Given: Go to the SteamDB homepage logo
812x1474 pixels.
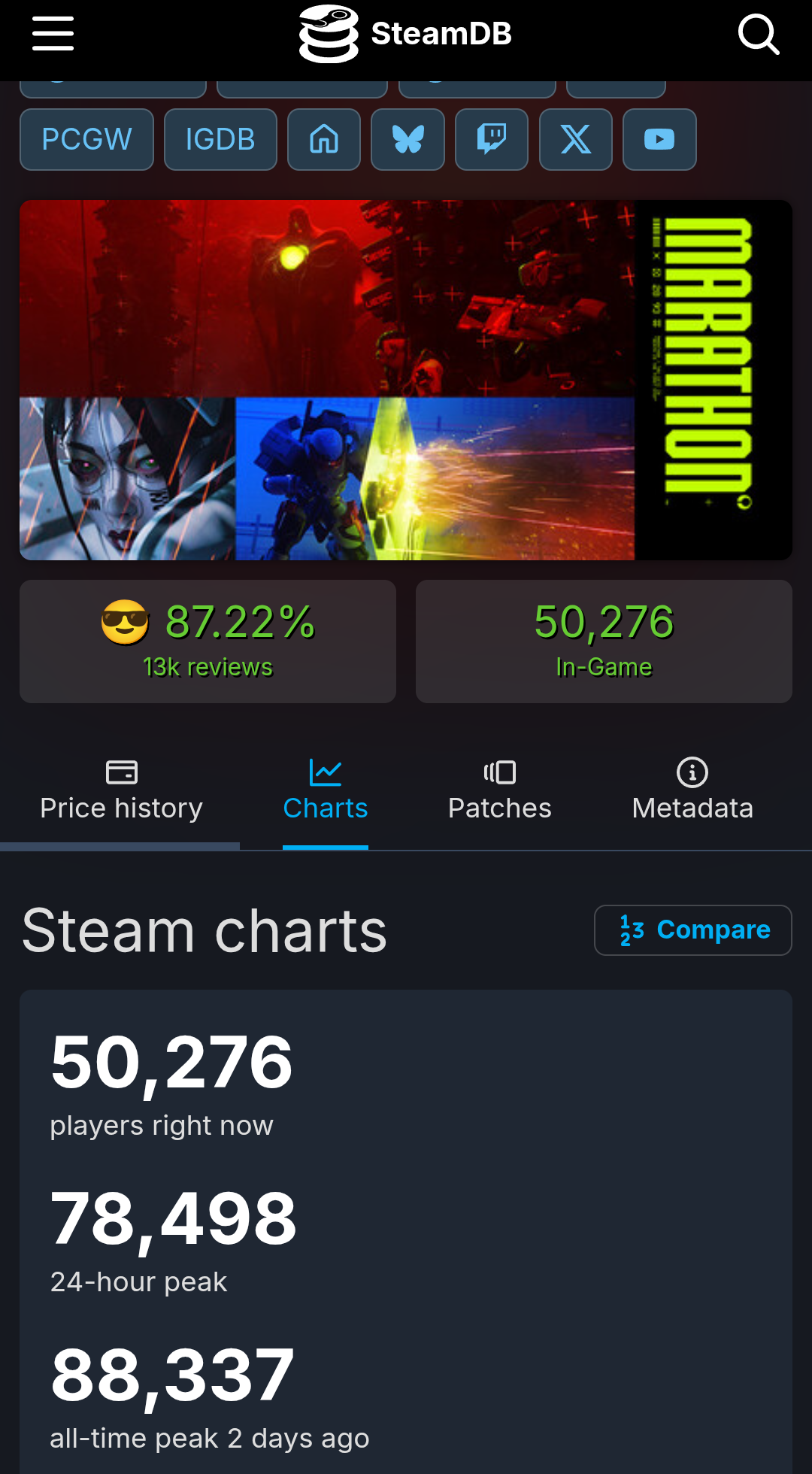Looking at the screenshot, I should (405, 34).
